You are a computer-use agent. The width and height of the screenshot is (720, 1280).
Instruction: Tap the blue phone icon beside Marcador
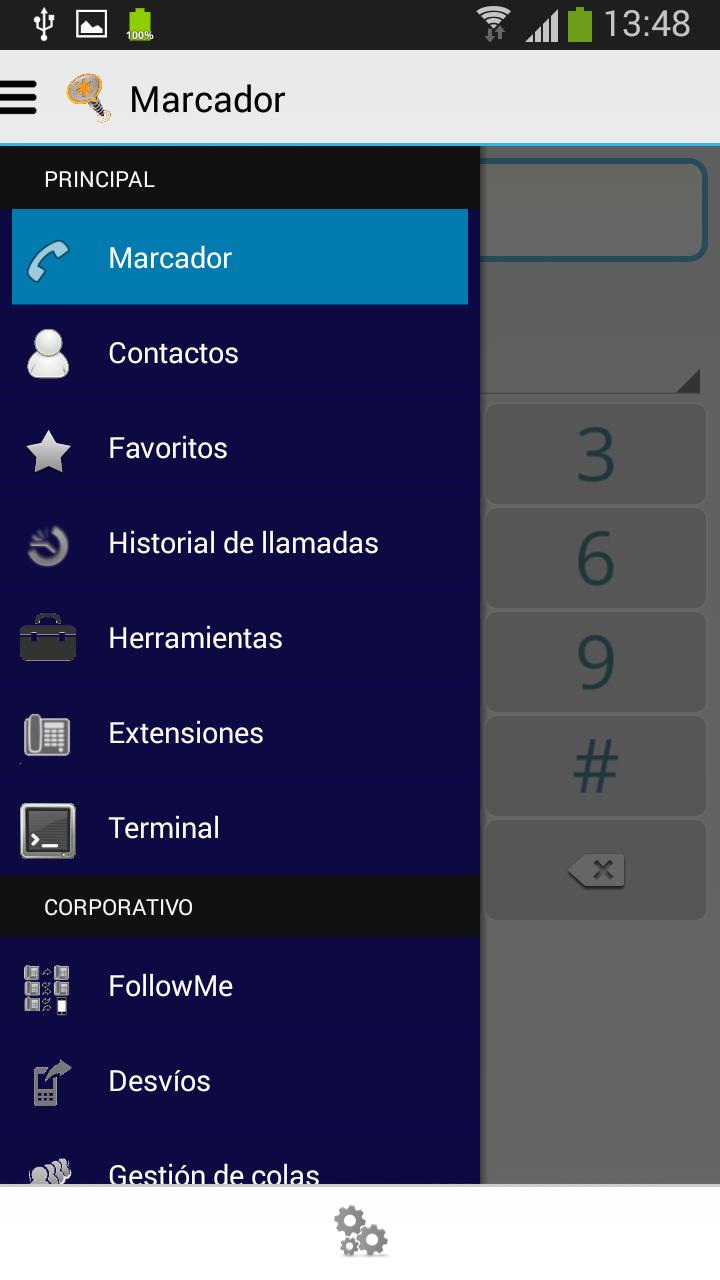47,256
